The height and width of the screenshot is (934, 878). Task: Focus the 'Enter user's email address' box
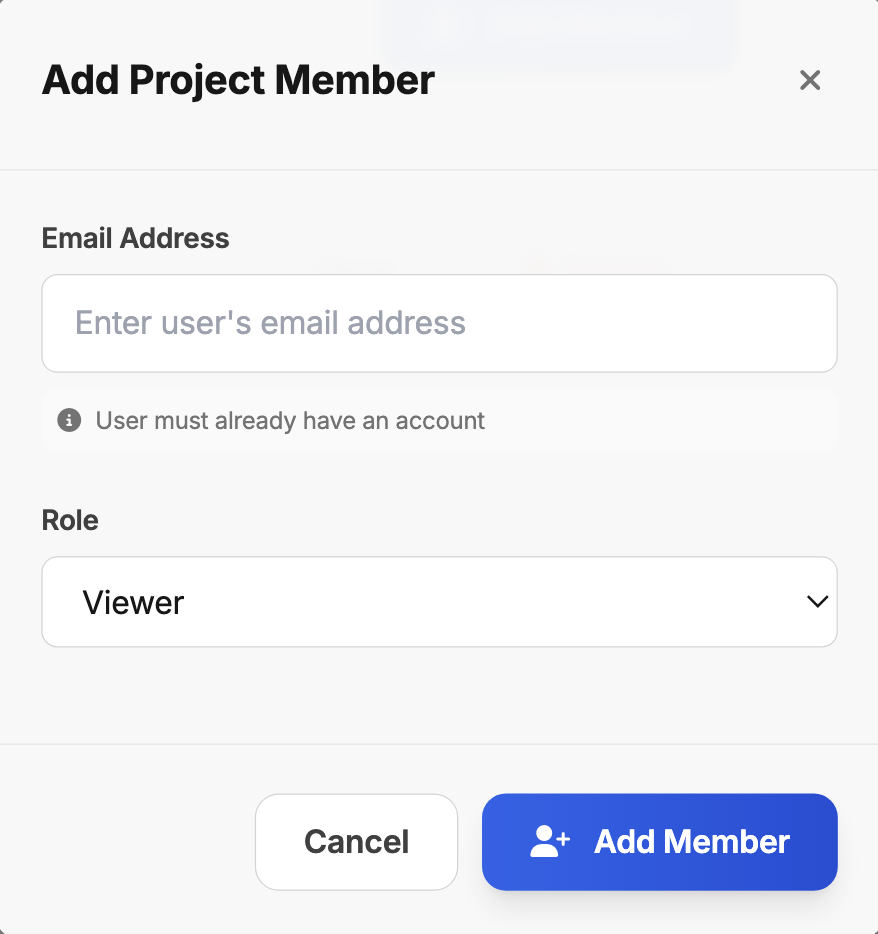pyautogui.click(x=440, y=323)
